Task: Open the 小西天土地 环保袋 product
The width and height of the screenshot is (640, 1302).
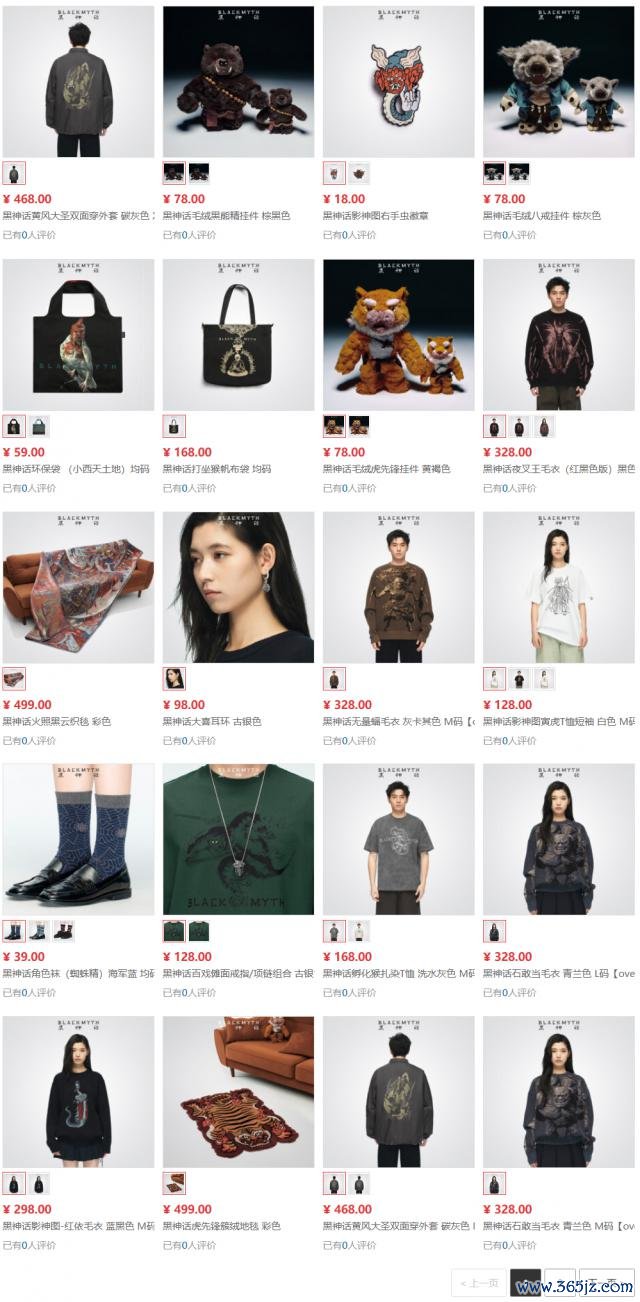Action: coord(78,335)
